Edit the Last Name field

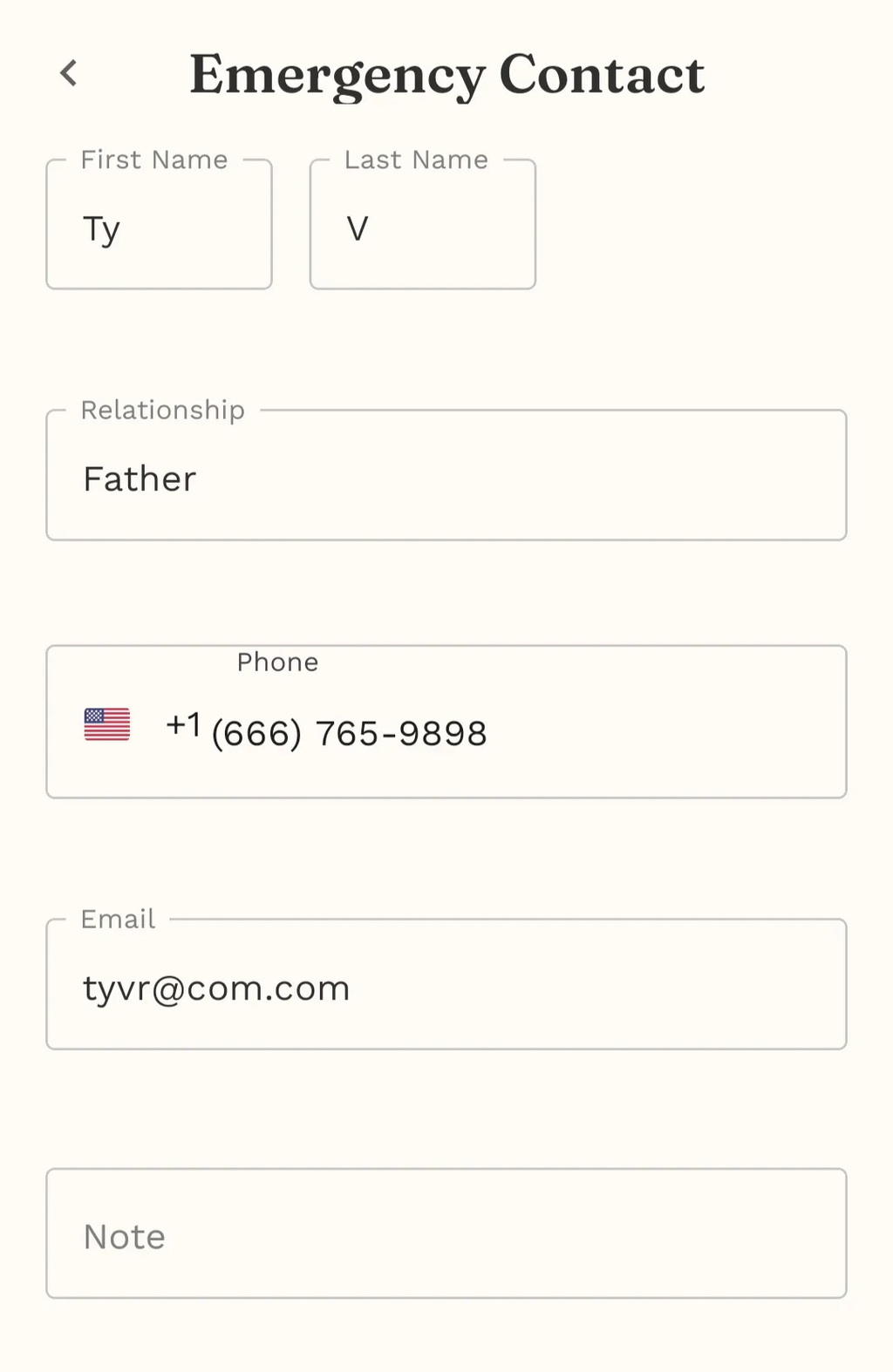coord(422,228)
